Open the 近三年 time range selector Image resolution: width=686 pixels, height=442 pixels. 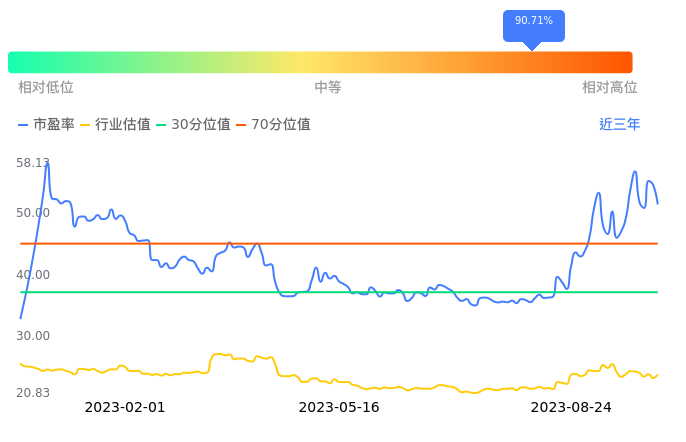[x=619, y=125]
